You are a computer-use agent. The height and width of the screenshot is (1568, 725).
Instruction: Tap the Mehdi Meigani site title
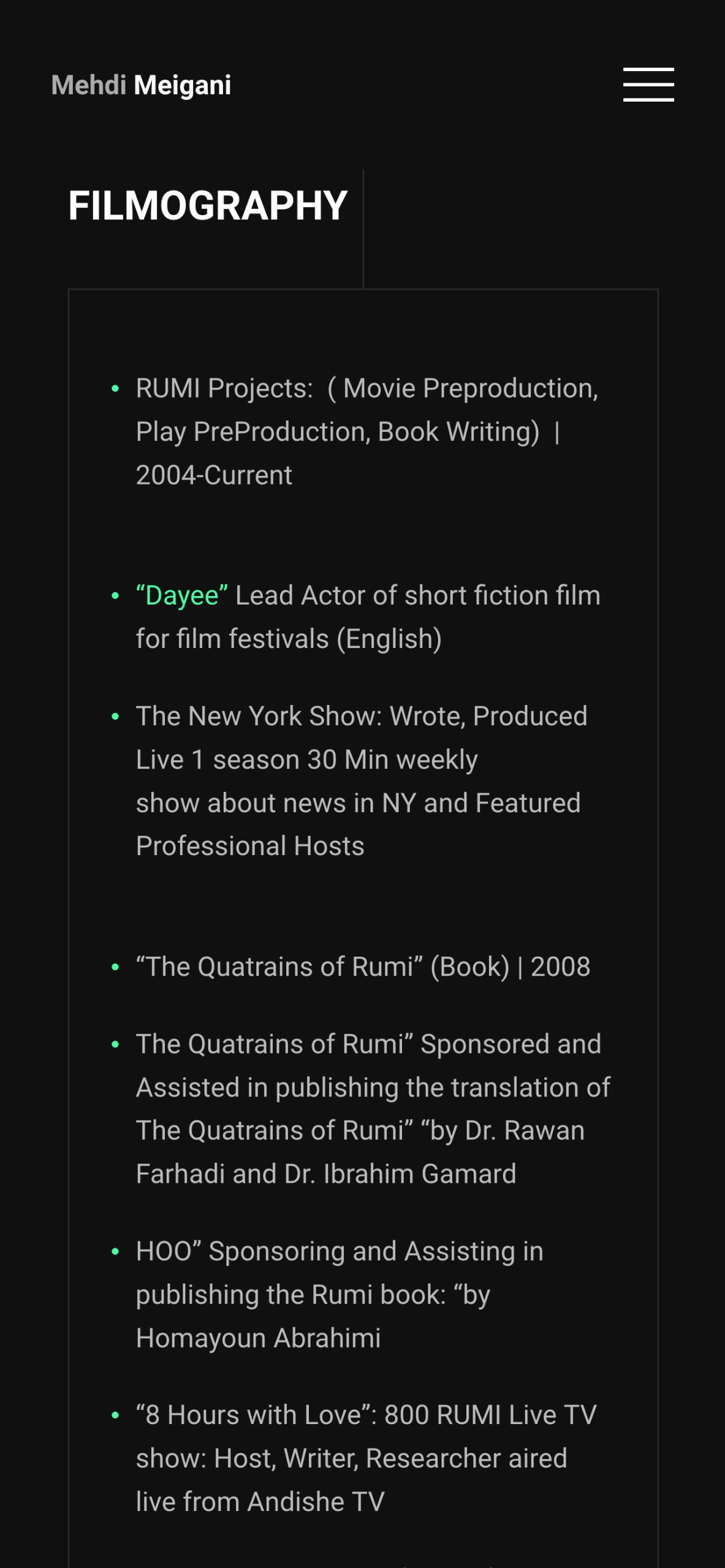[x=141, y=85]
